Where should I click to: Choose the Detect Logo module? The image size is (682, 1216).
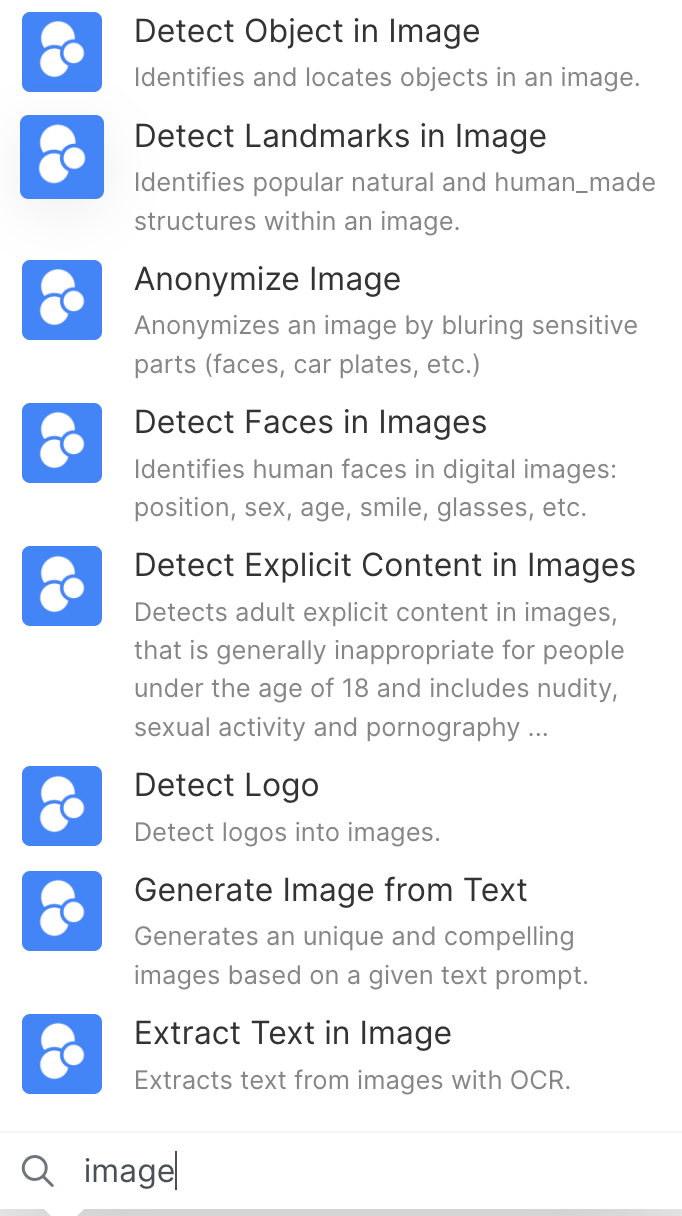226,786
